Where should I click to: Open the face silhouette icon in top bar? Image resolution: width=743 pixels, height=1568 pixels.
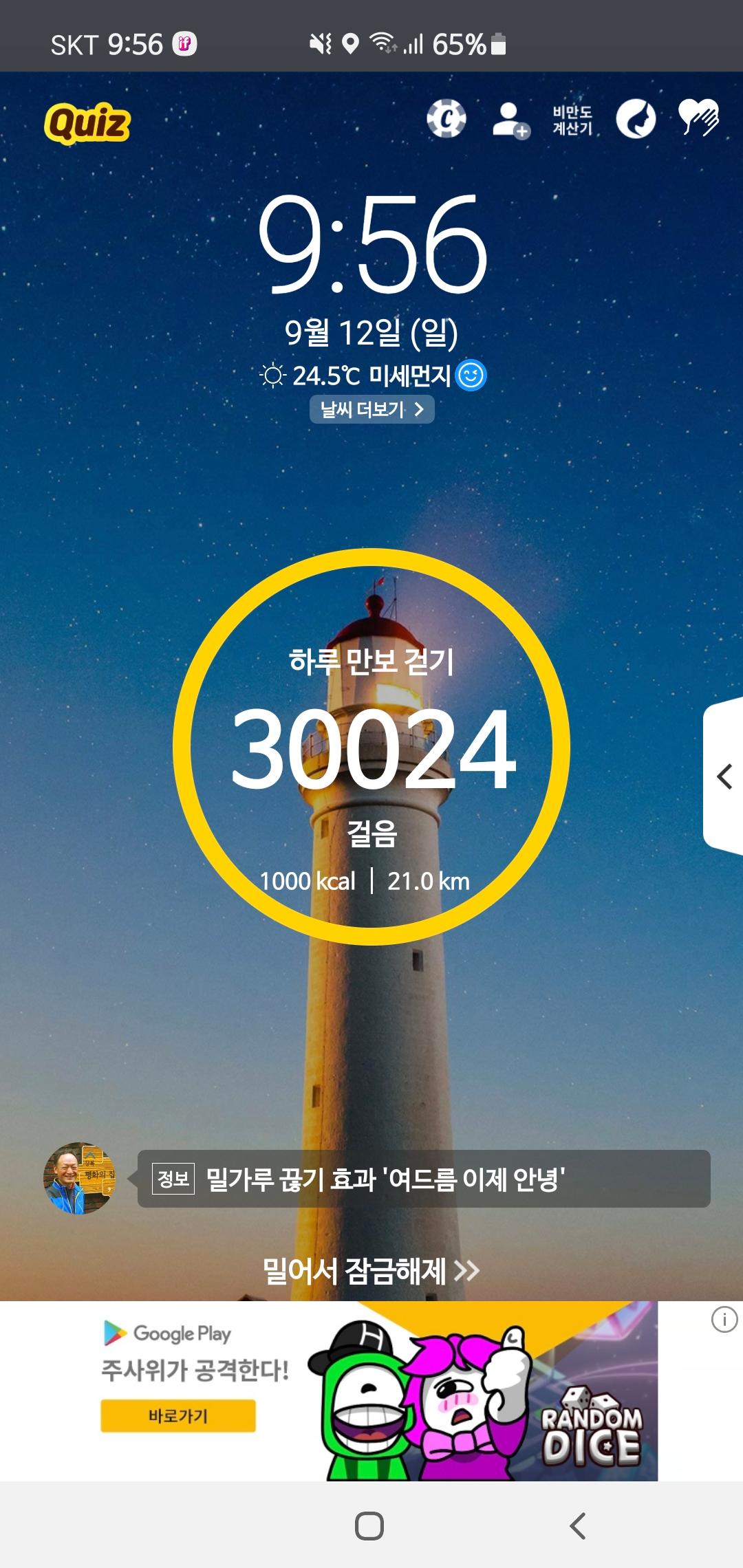635,119
